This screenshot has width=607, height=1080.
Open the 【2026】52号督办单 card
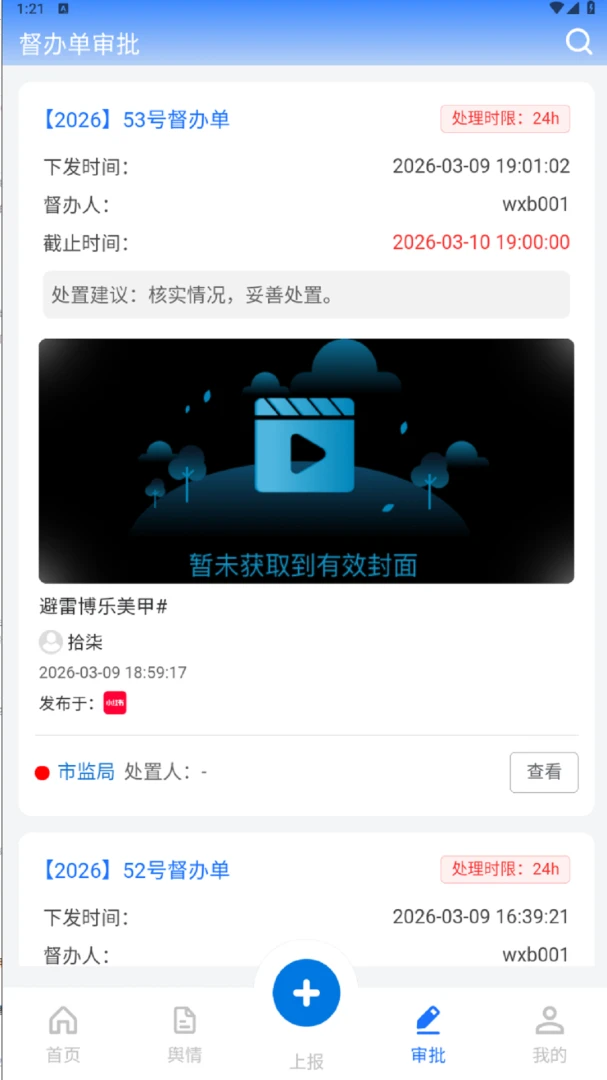click(306, 899)
